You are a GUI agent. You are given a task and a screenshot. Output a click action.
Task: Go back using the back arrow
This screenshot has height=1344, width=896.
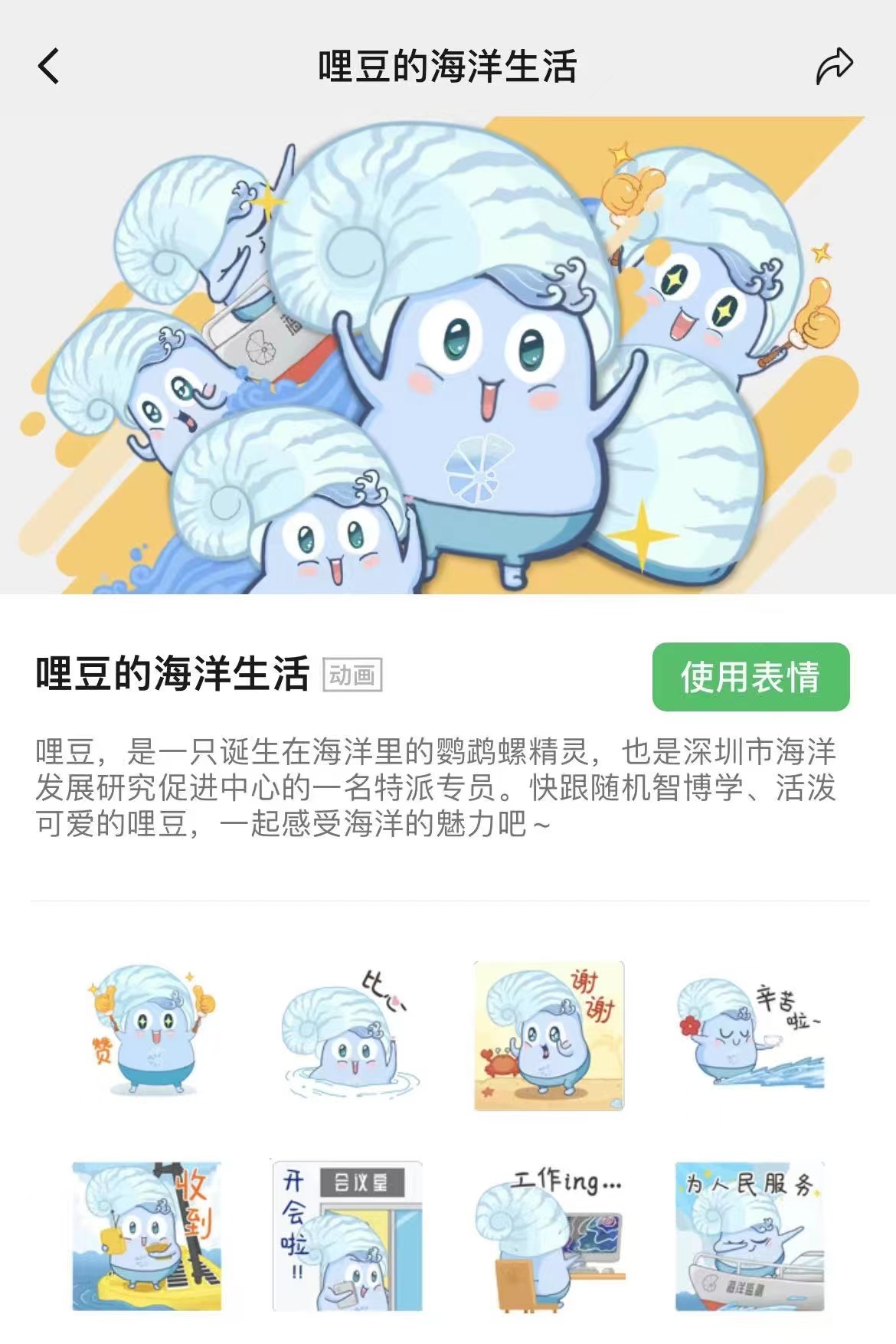click(x=48, y=66)
